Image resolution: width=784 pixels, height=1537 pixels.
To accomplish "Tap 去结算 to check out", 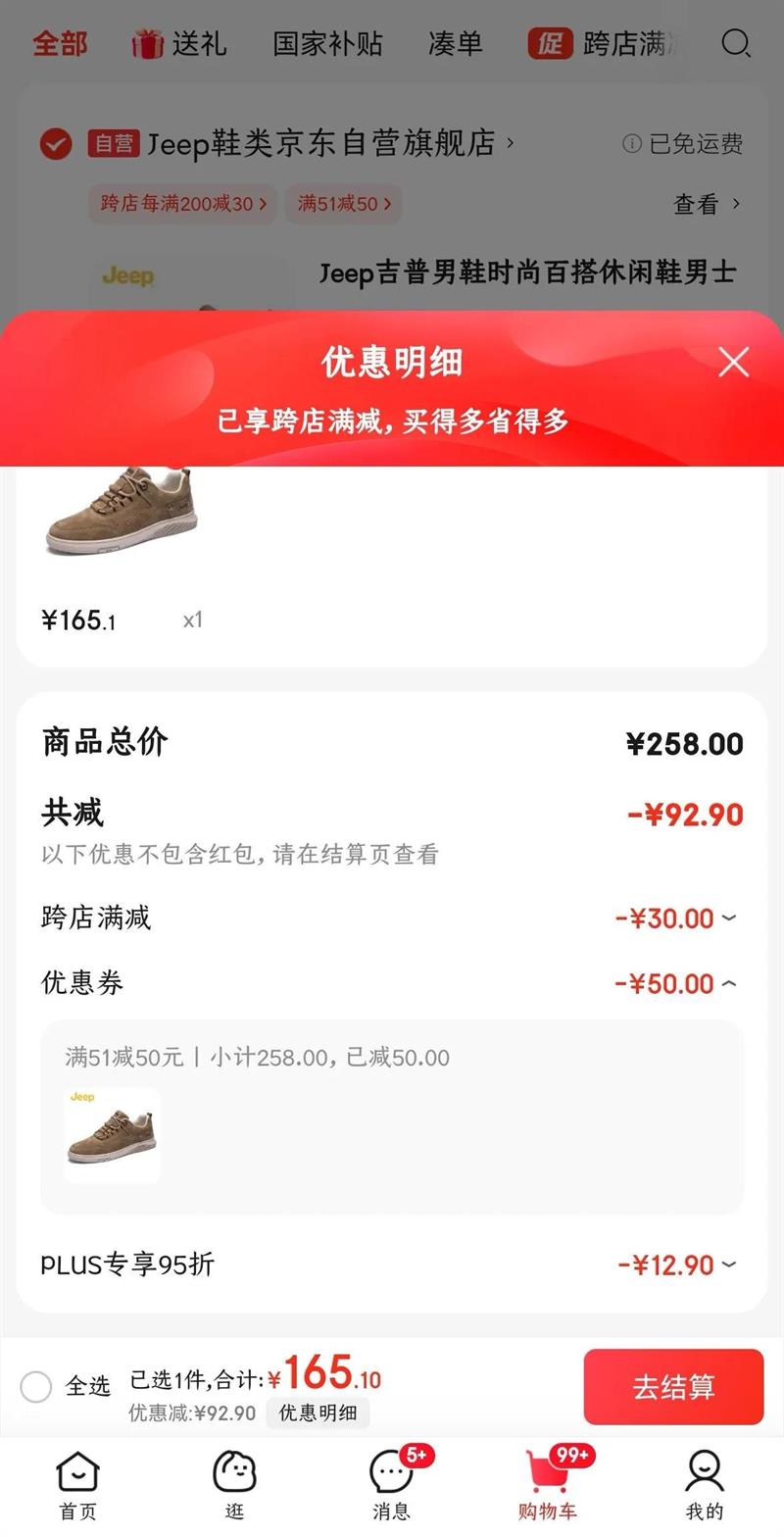I will click(673, 1387).
